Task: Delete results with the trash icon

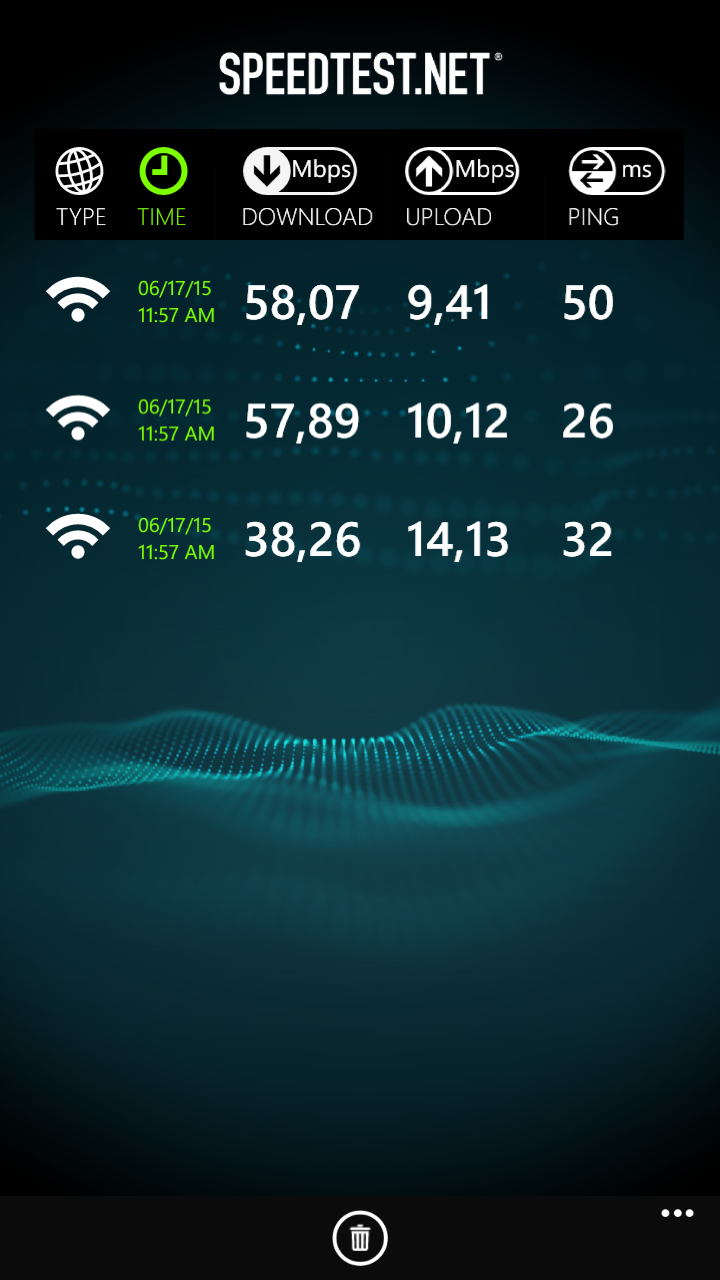Action: pos(360,1239)
